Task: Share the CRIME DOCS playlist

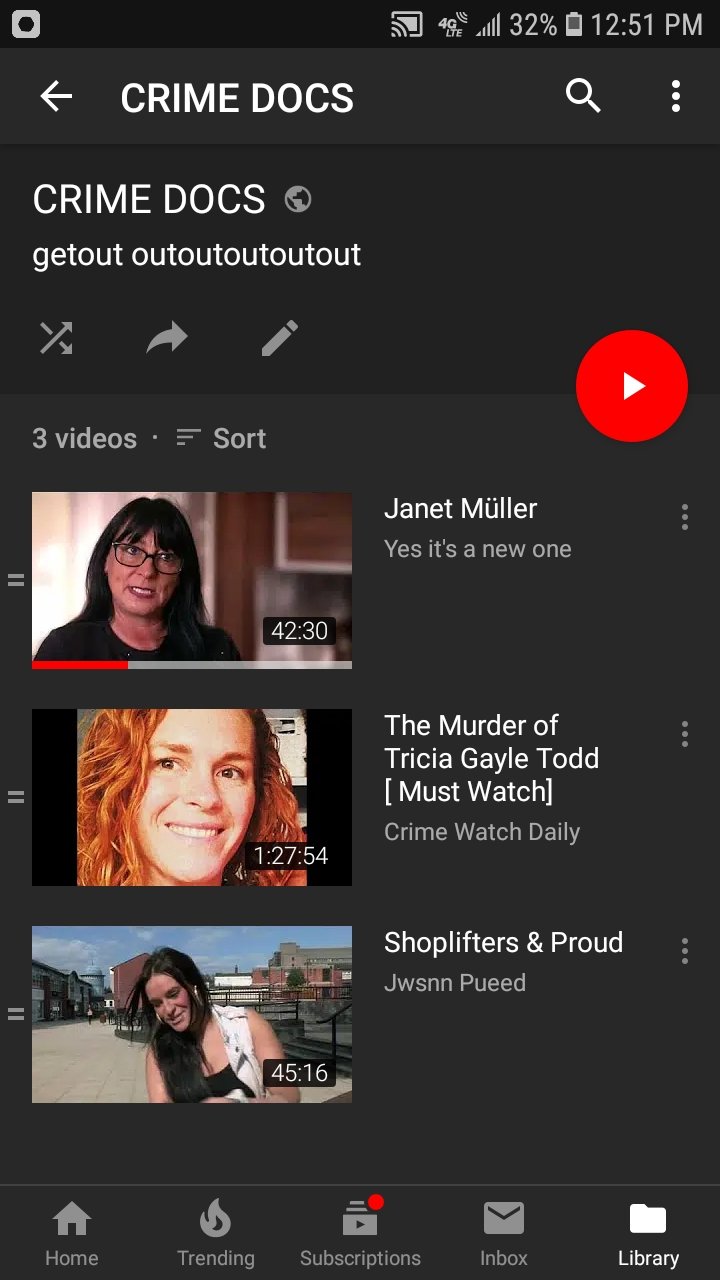Action: coord(167,339)
